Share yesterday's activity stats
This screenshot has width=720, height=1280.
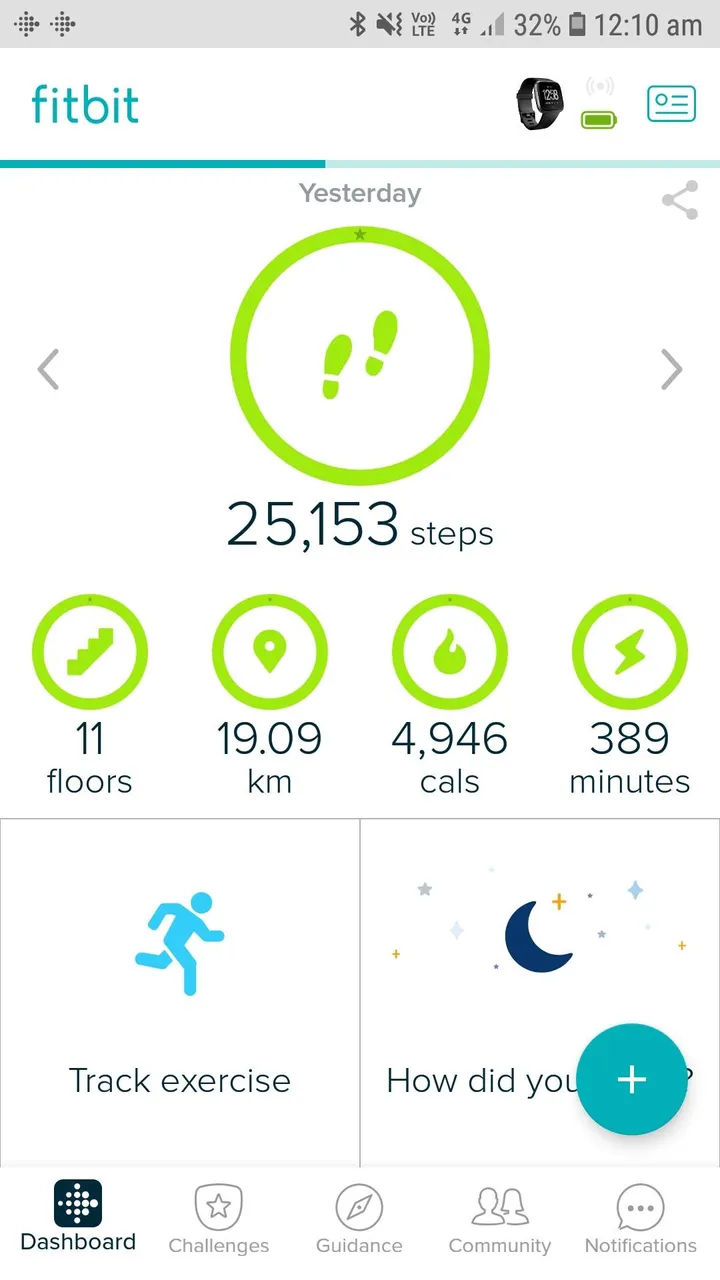point(680,201)
